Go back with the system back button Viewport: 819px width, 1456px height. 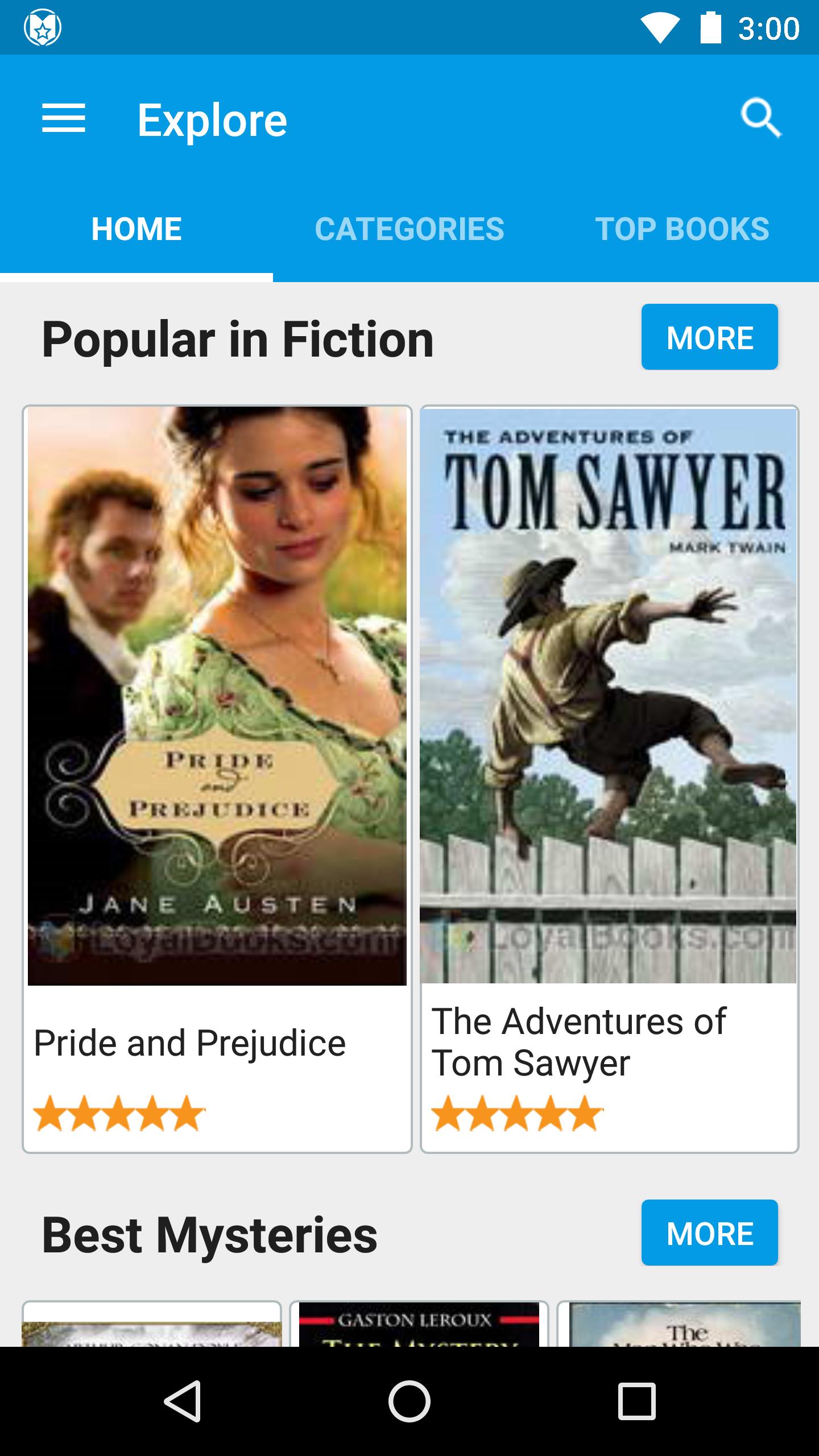point(183,1401)
